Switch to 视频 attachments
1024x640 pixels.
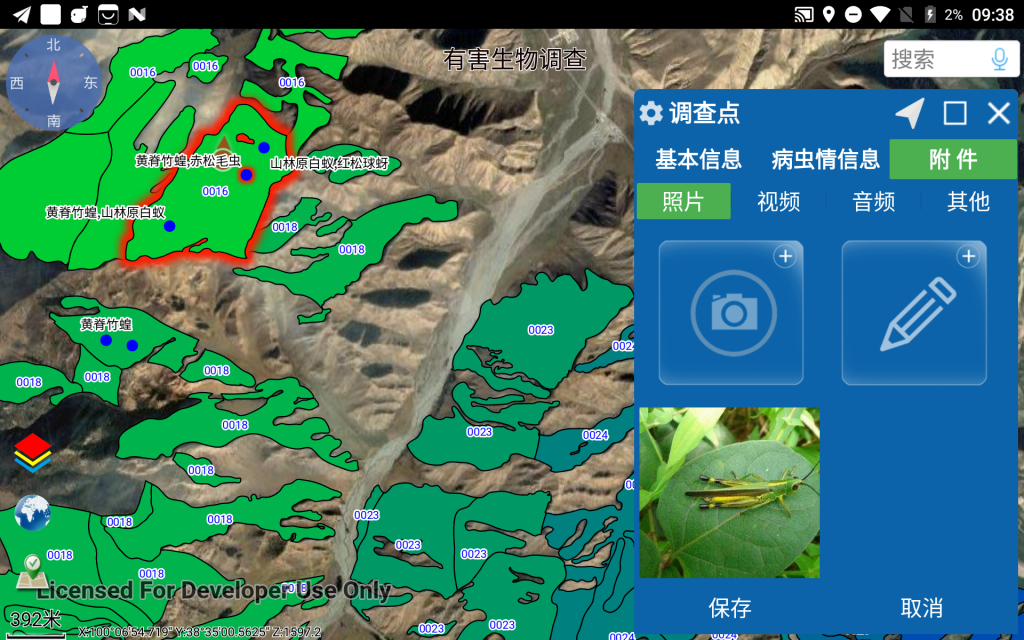coord(778,201)
